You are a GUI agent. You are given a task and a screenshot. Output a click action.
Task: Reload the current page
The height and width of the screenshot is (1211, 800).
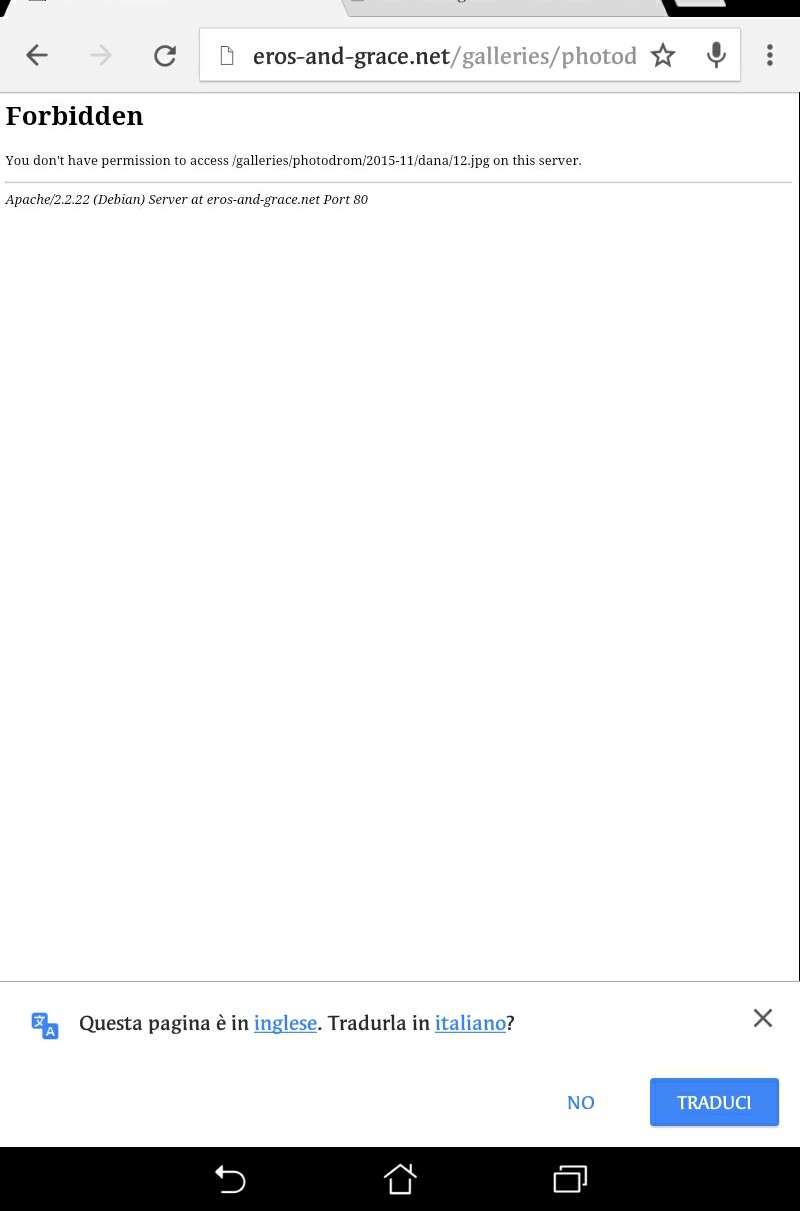point(165,56)
